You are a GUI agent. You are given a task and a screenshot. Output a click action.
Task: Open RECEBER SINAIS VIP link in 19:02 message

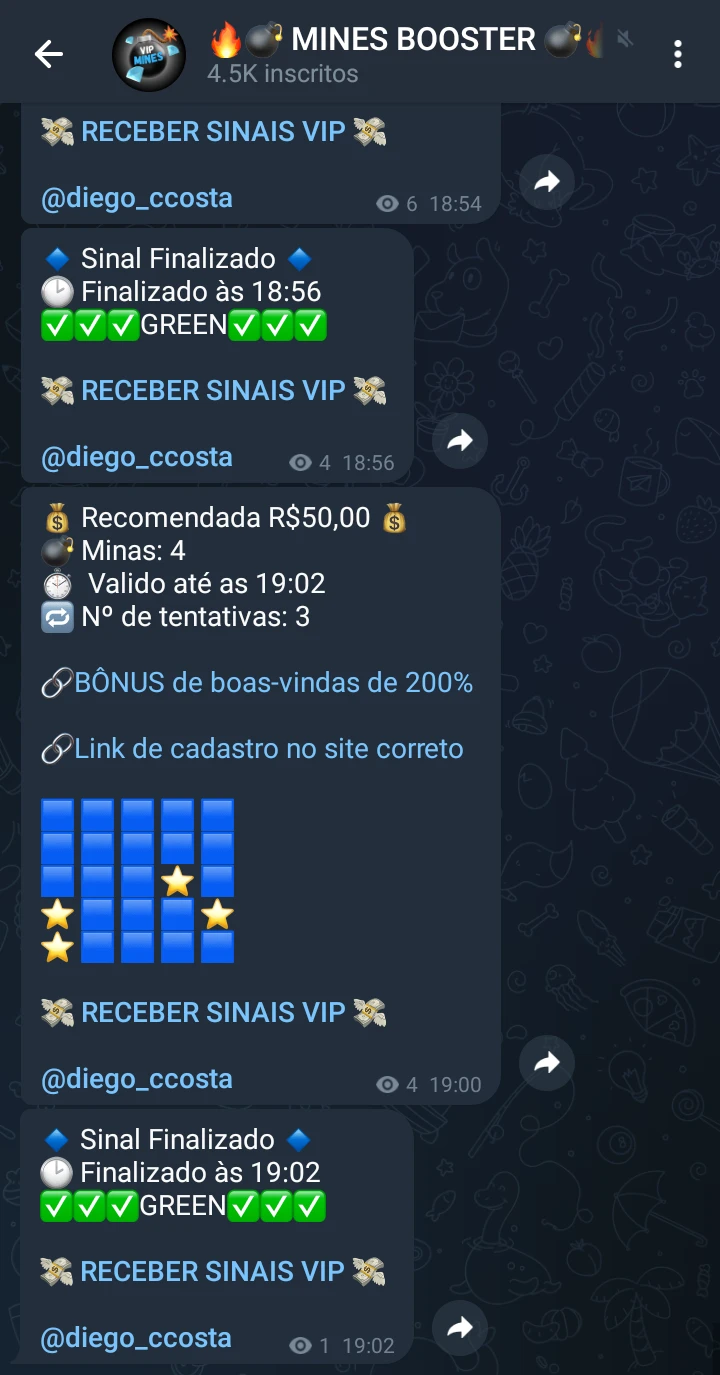tap(213, 1272)
